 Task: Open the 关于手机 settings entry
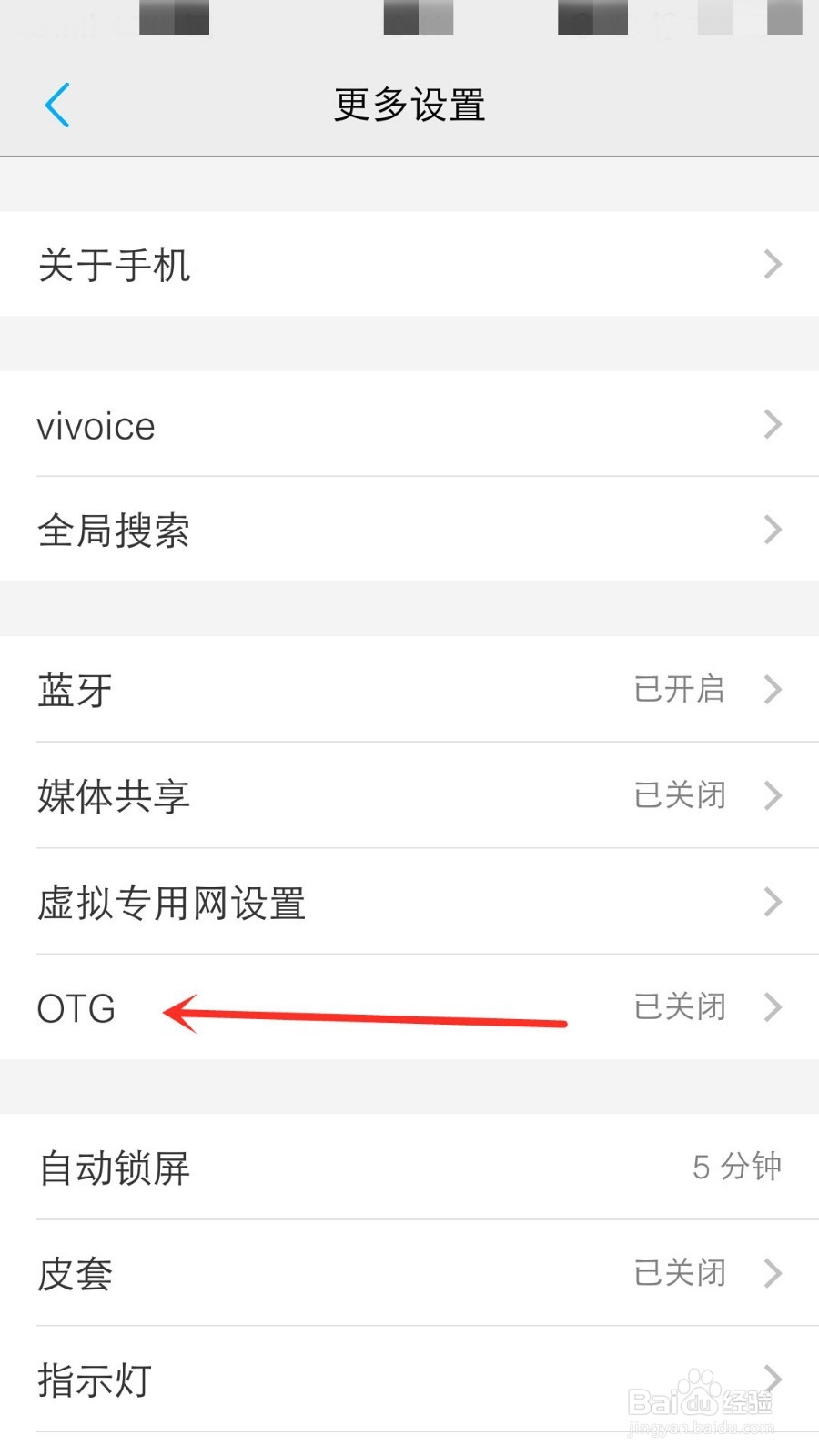click(x=114, y=264)
